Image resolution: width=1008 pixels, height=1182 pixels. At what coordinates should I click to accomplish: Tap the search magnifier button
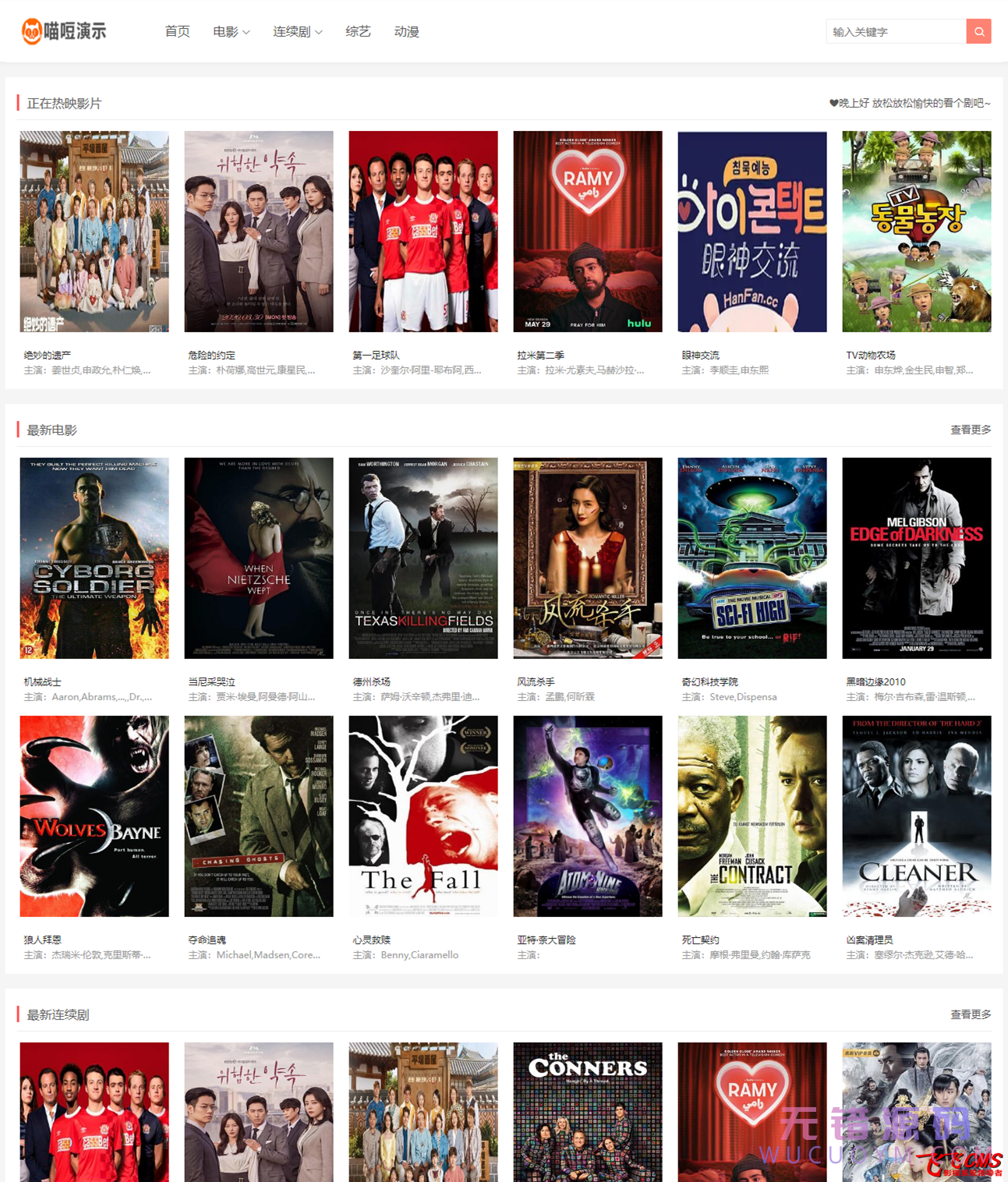(x=978, y=31)
